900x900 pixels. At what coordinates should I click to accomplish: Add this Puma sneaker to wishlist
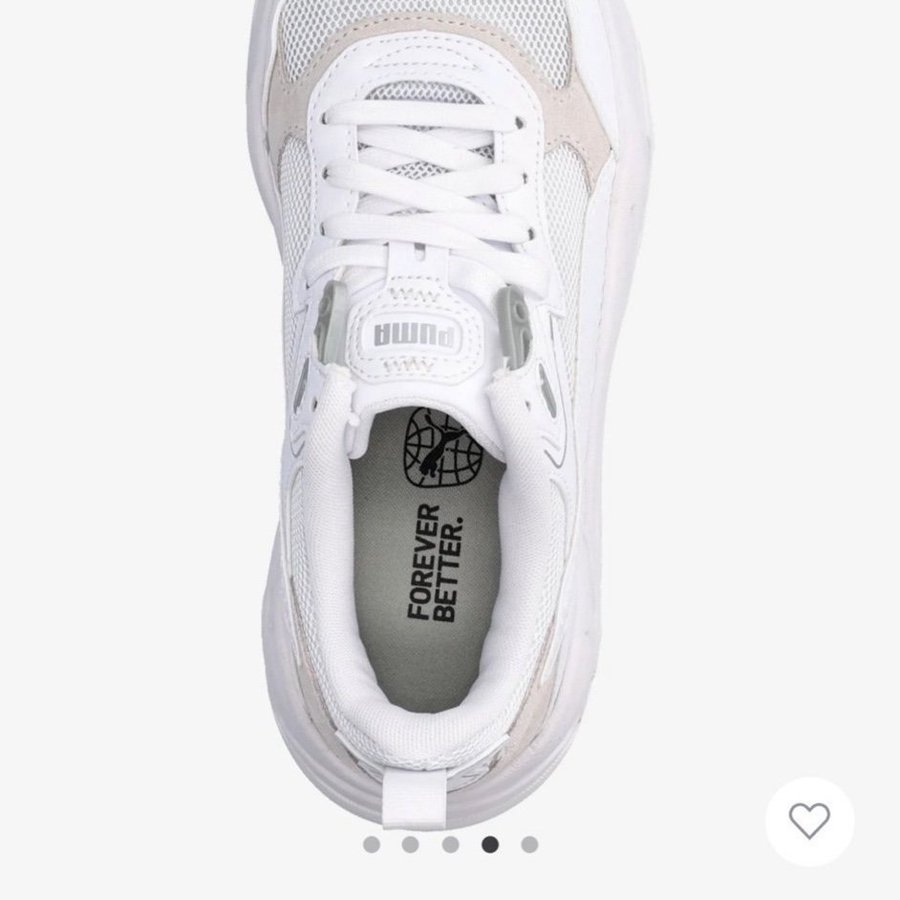pyautogui.click(x=809, y=821)
